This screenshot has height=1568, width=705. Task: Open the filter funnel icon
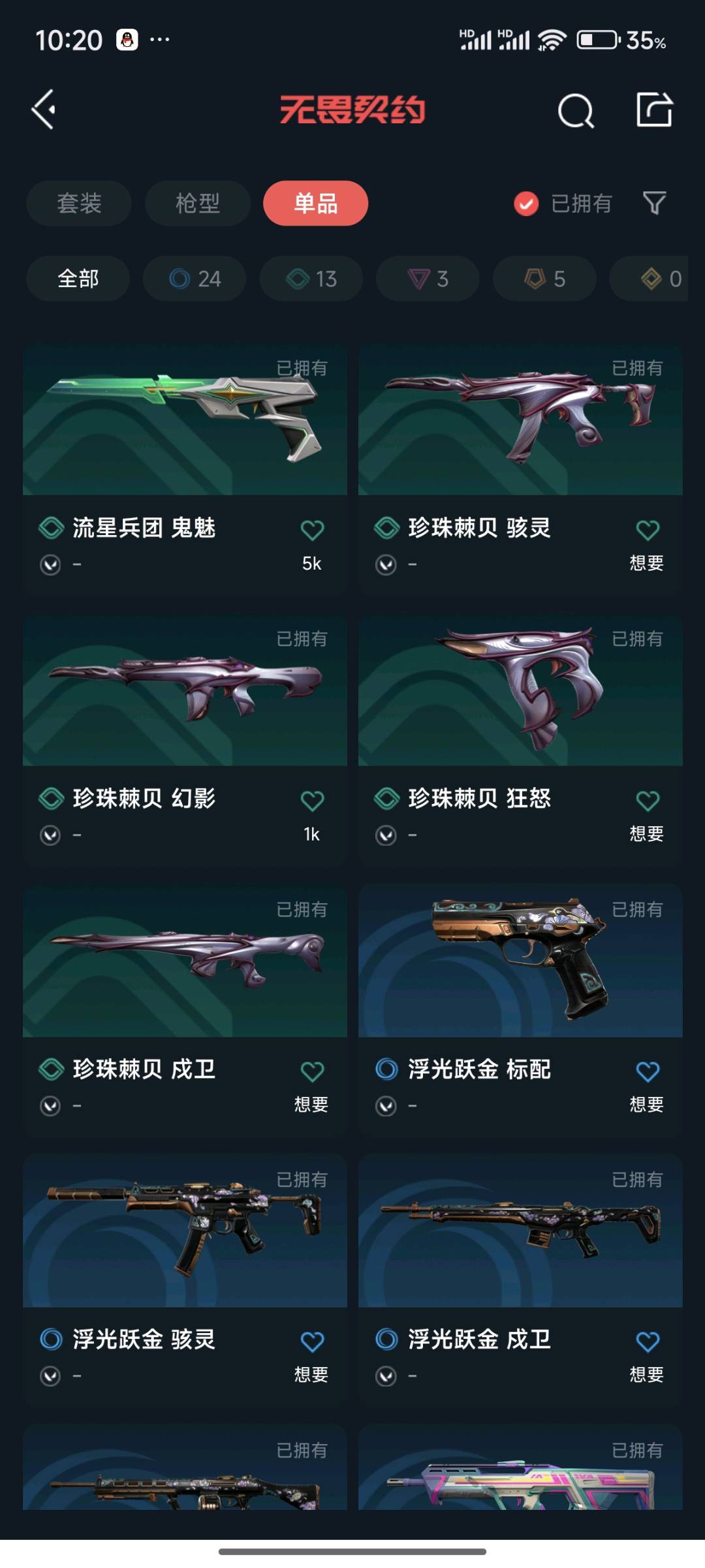click(654, 204)
